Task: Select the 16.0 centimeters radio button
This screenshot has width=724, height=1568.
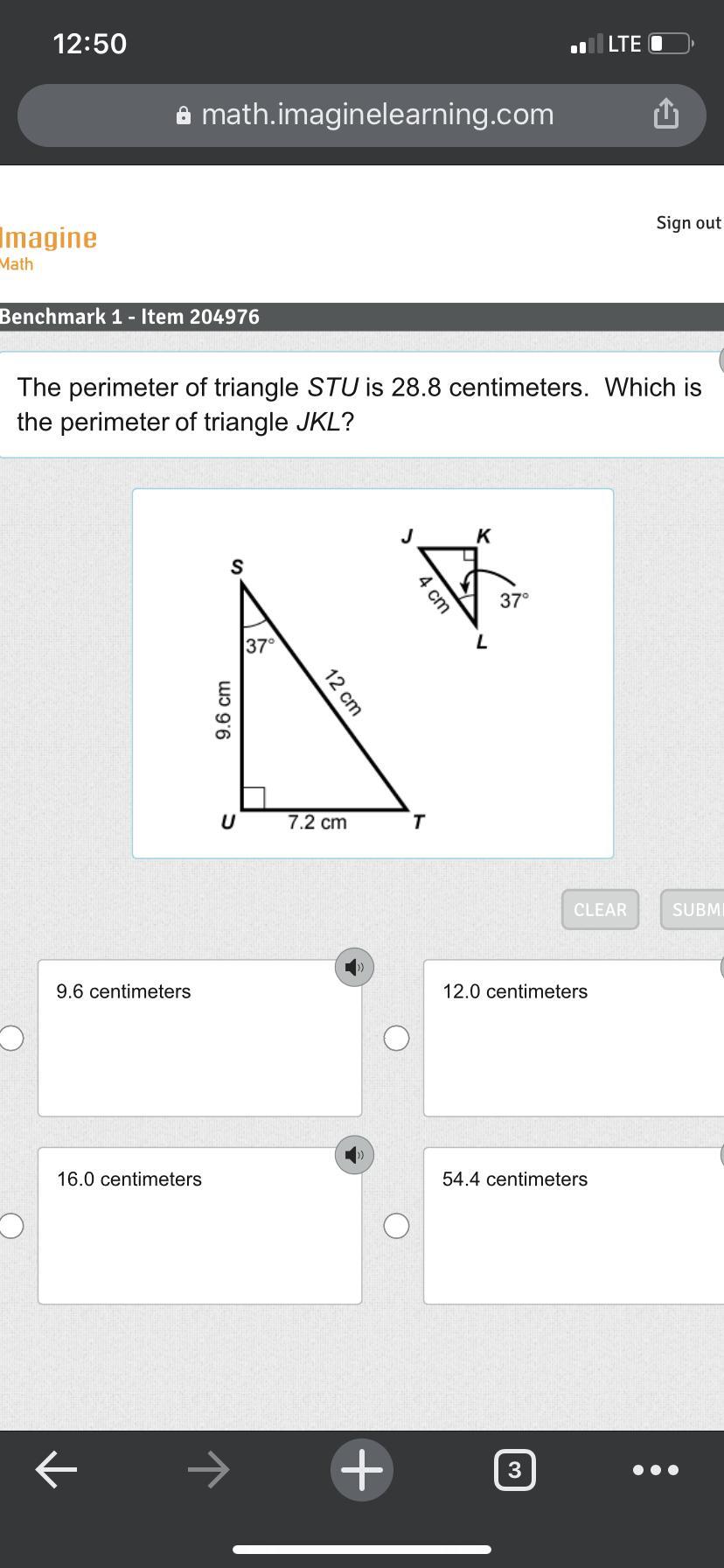Action: click(x=11, y=1226)
